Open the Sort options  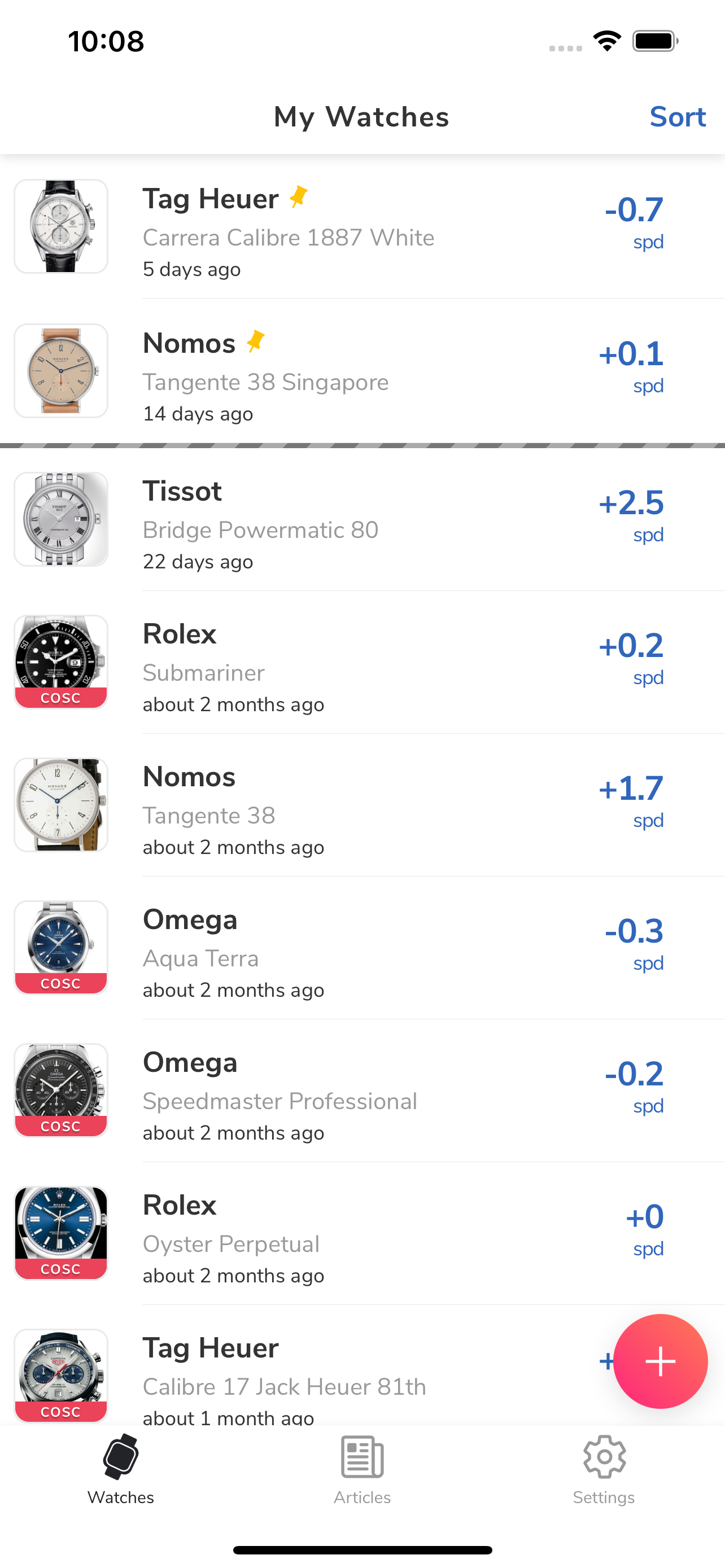pyautogui.click(x=678, y=117)
